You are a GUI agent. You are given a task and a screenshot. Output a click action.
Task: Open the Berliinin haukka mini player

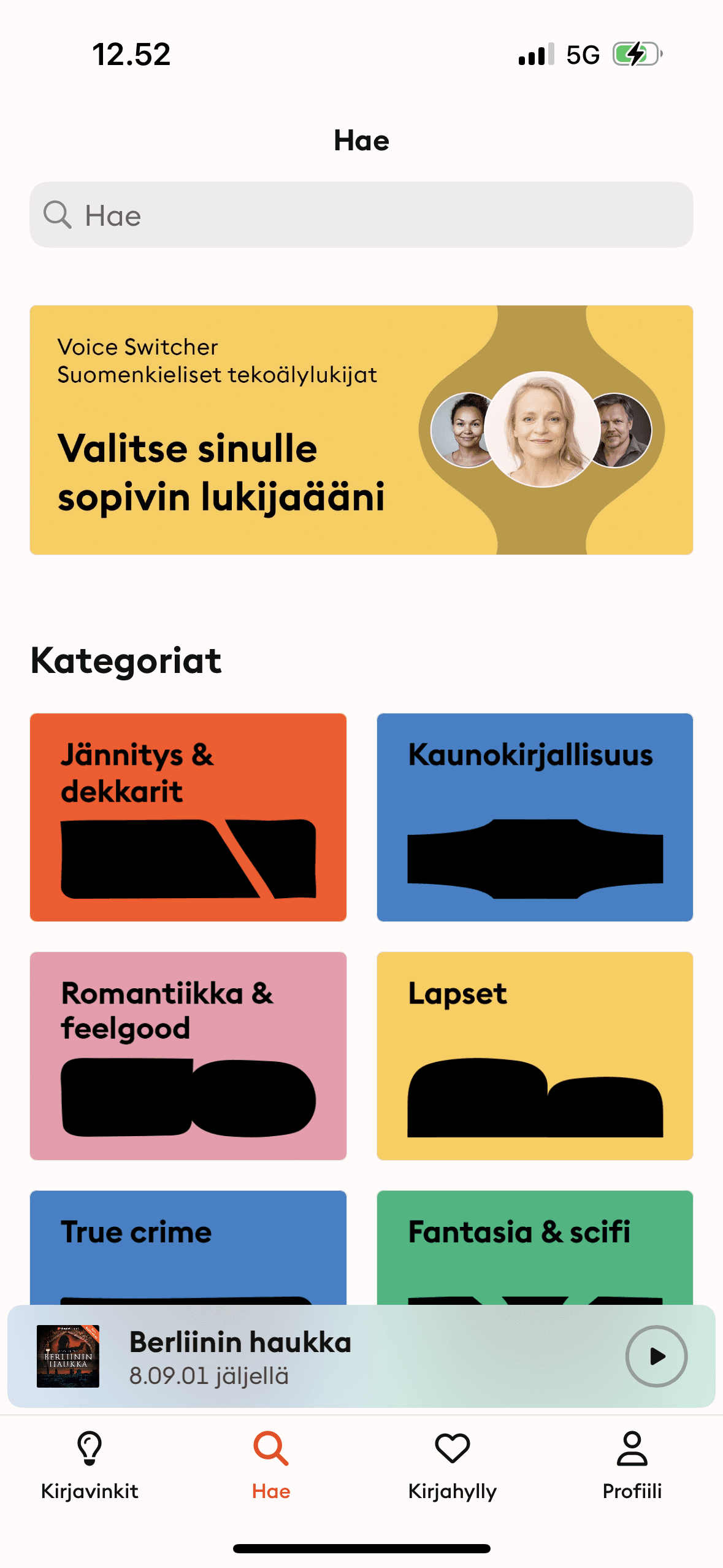pos(307,1357)
